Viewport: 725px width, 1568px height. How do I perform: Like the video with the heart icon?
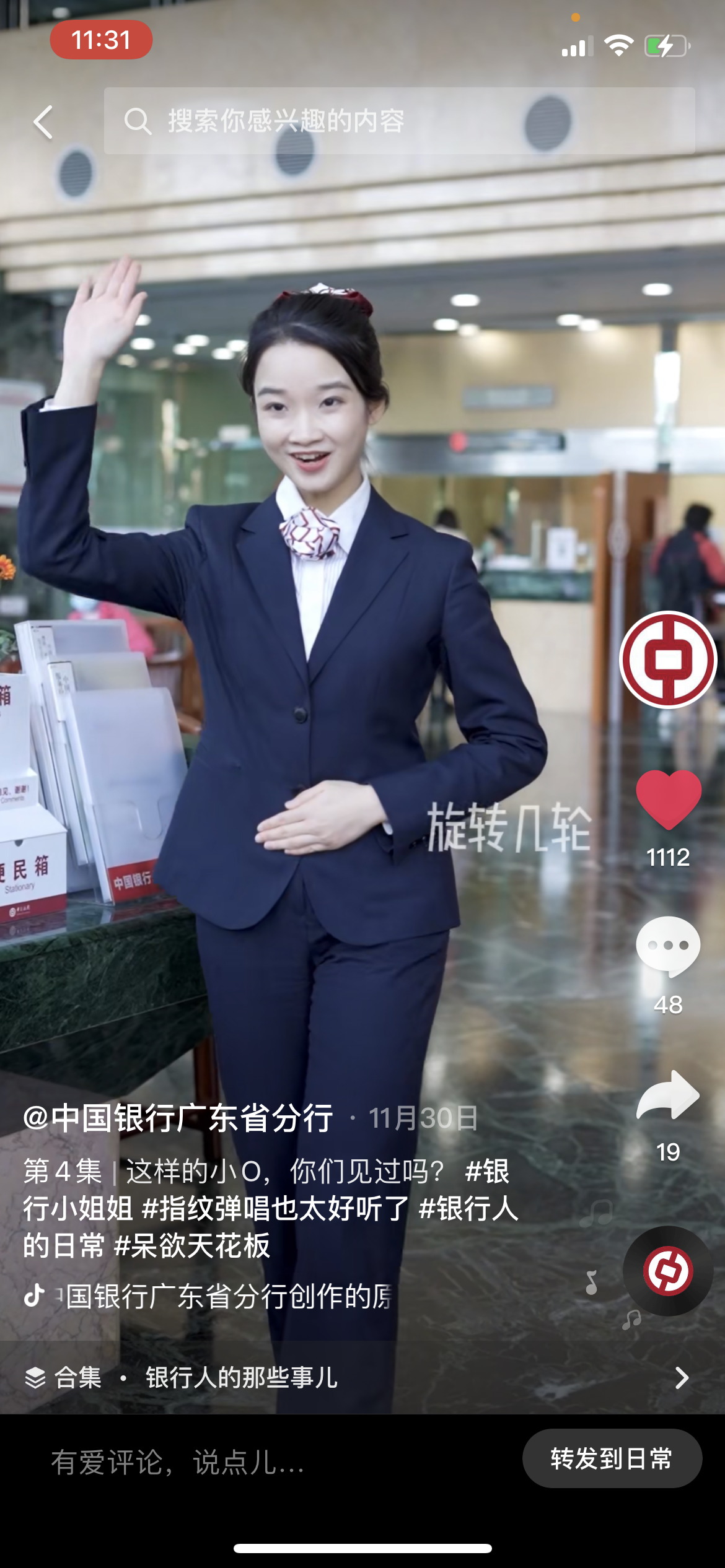(x=668, y=799)
